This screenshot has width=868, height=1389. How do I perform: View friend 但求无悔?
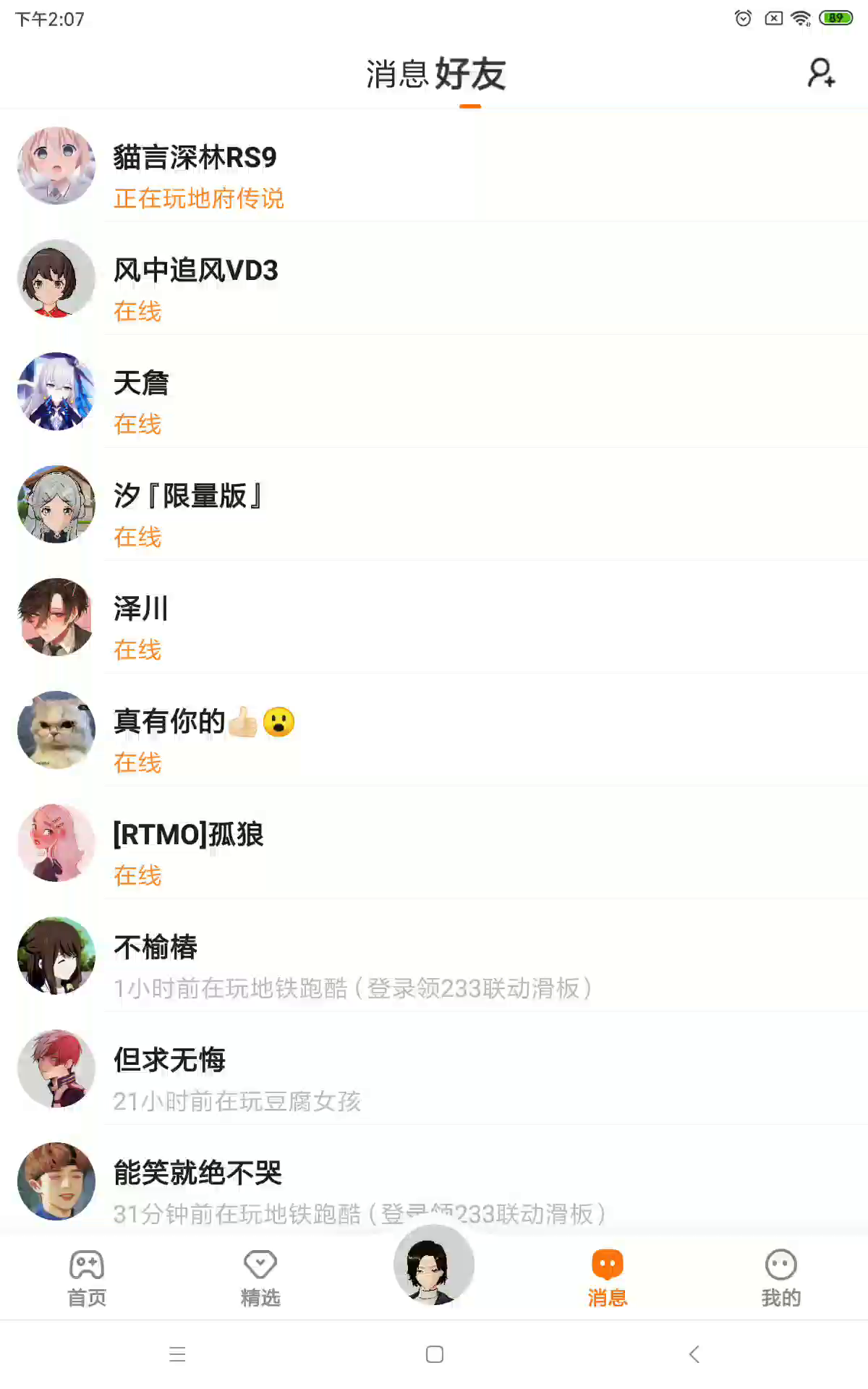click(434, 1069)
